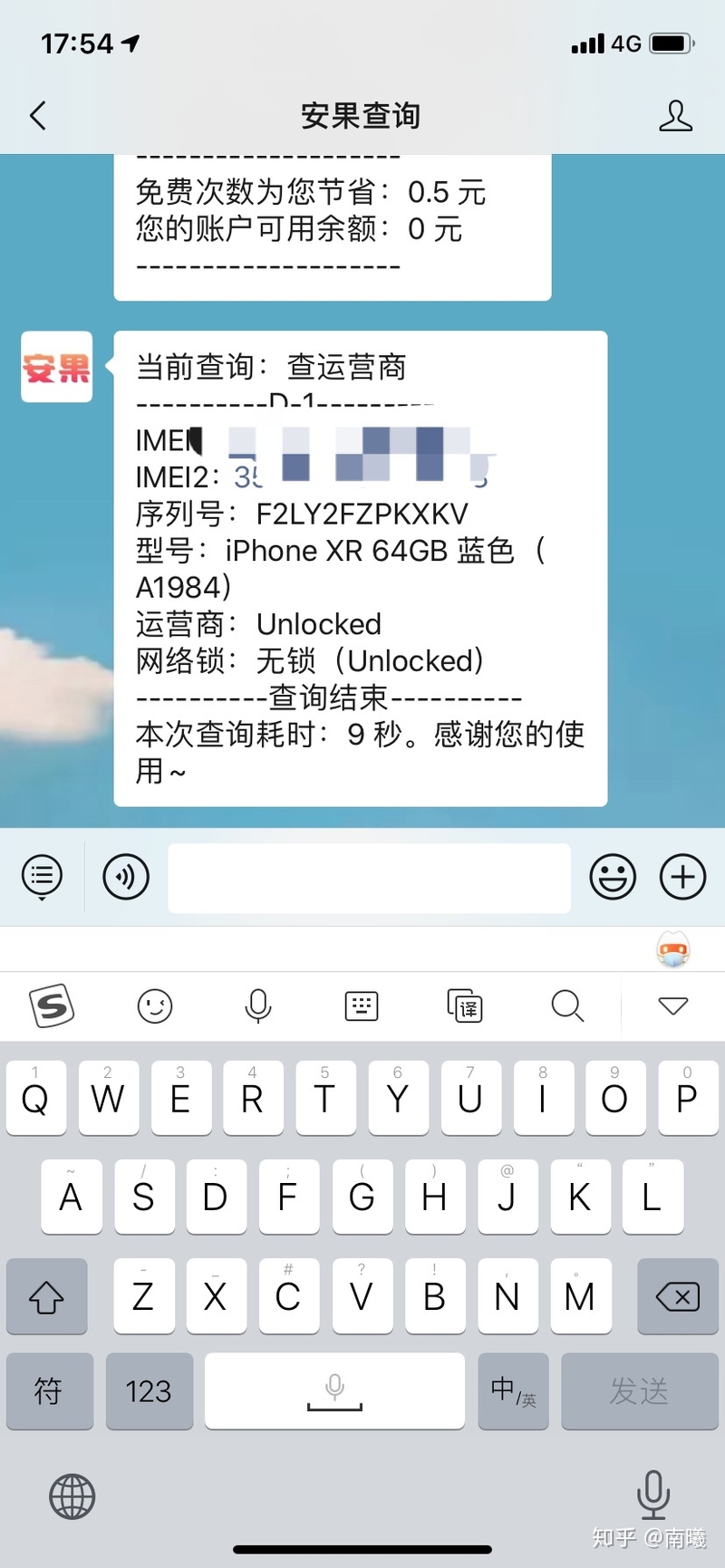Open the emoji sticker picker
Image resolution: width=725 pixels, height=1568 pixels.
point(613,877)
